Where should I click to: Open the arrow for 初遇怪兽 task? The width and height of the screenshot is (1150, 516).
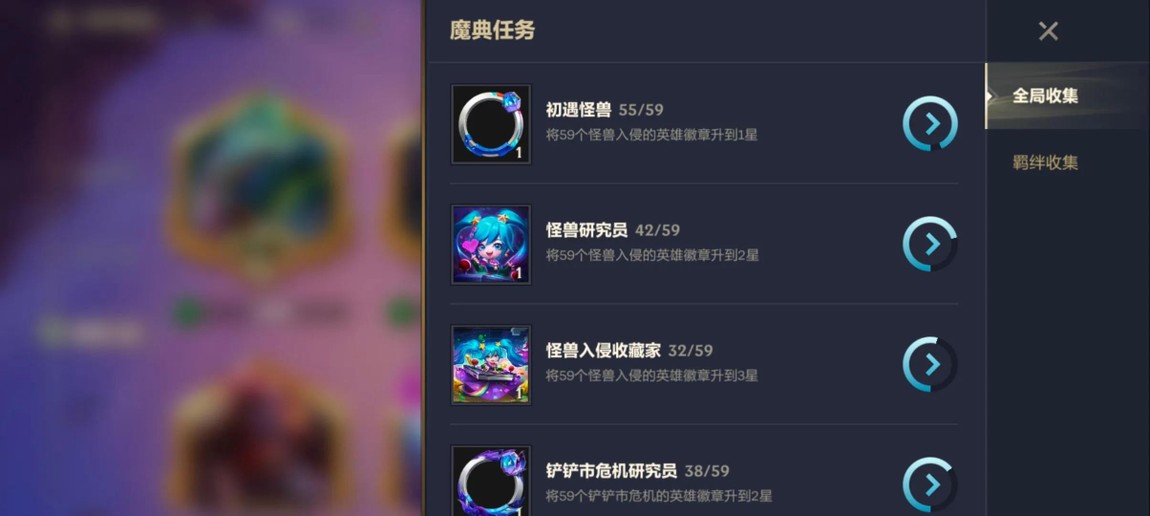(x=930, y=124)
